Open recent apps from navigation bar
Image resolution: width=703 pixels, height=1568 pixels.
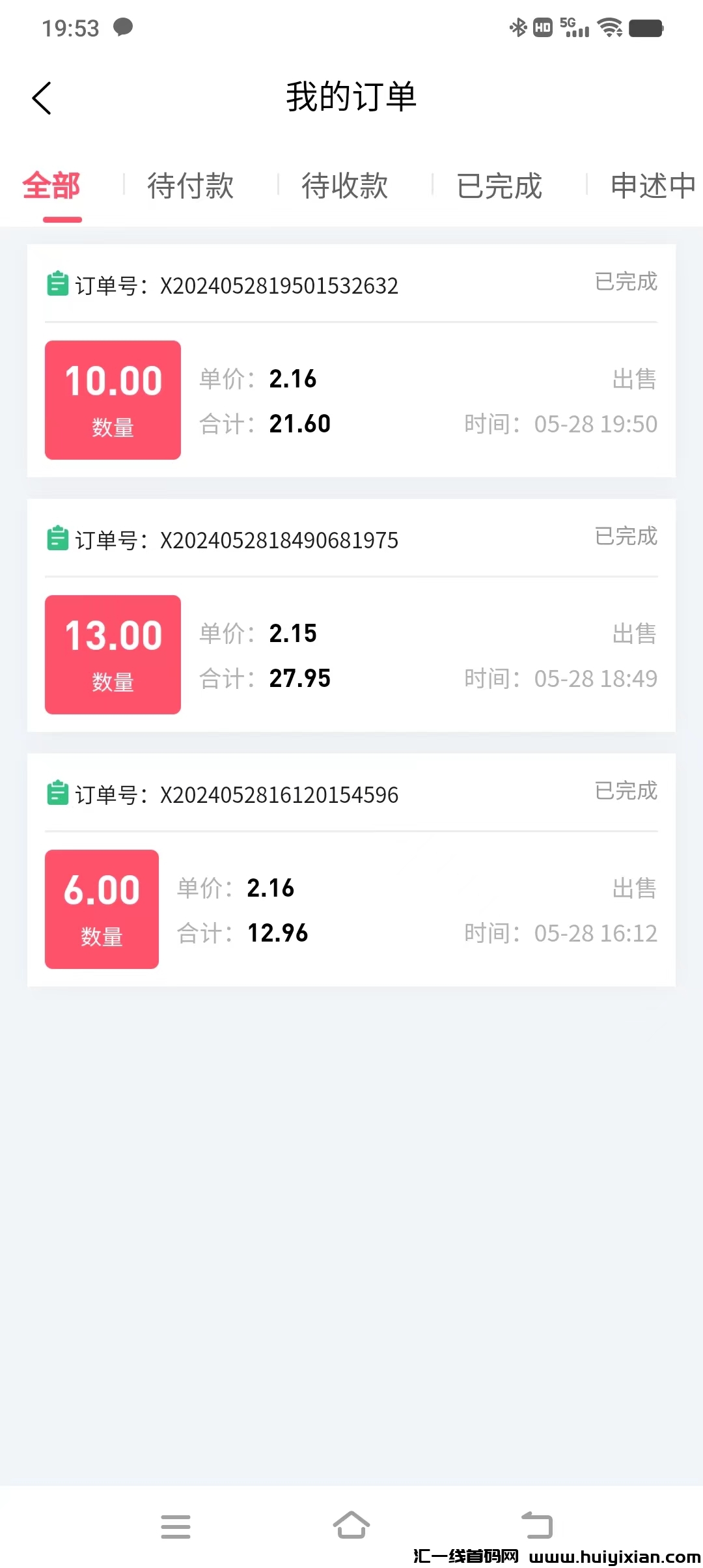tap(176, 1526)
